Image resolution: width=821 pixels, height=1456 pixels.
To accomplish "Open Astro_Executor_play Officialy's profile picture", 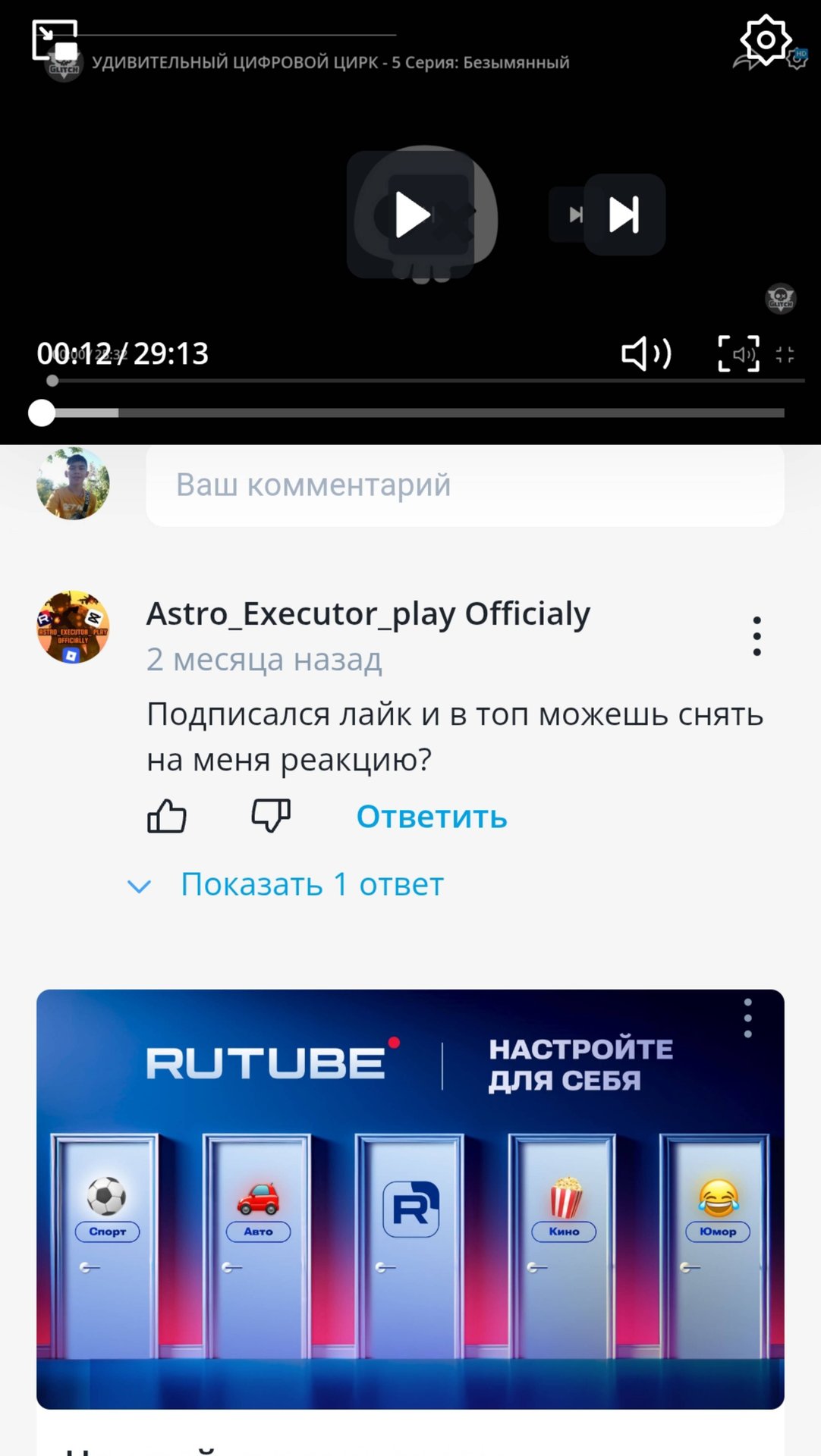I will pyautogui.click(x=73, y=627).
